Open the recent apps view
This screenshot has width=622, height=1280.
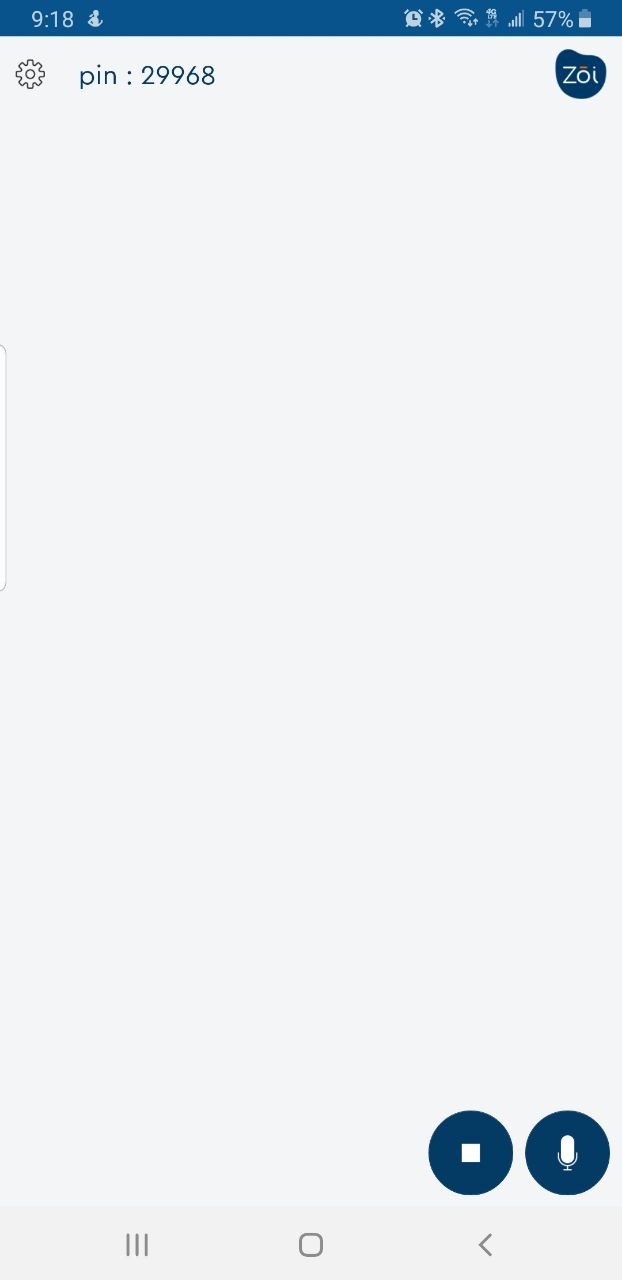[x=137, y=1245]
